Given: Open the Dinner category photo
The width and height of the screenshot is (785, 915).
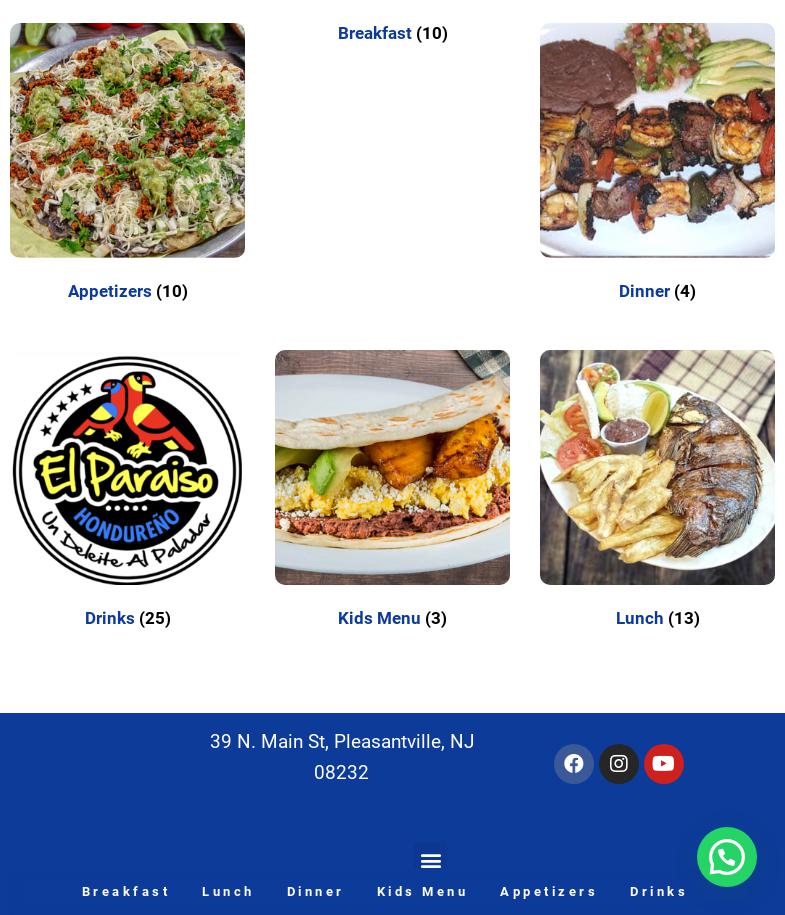Looking at the screenshot, I should point(657,140).
